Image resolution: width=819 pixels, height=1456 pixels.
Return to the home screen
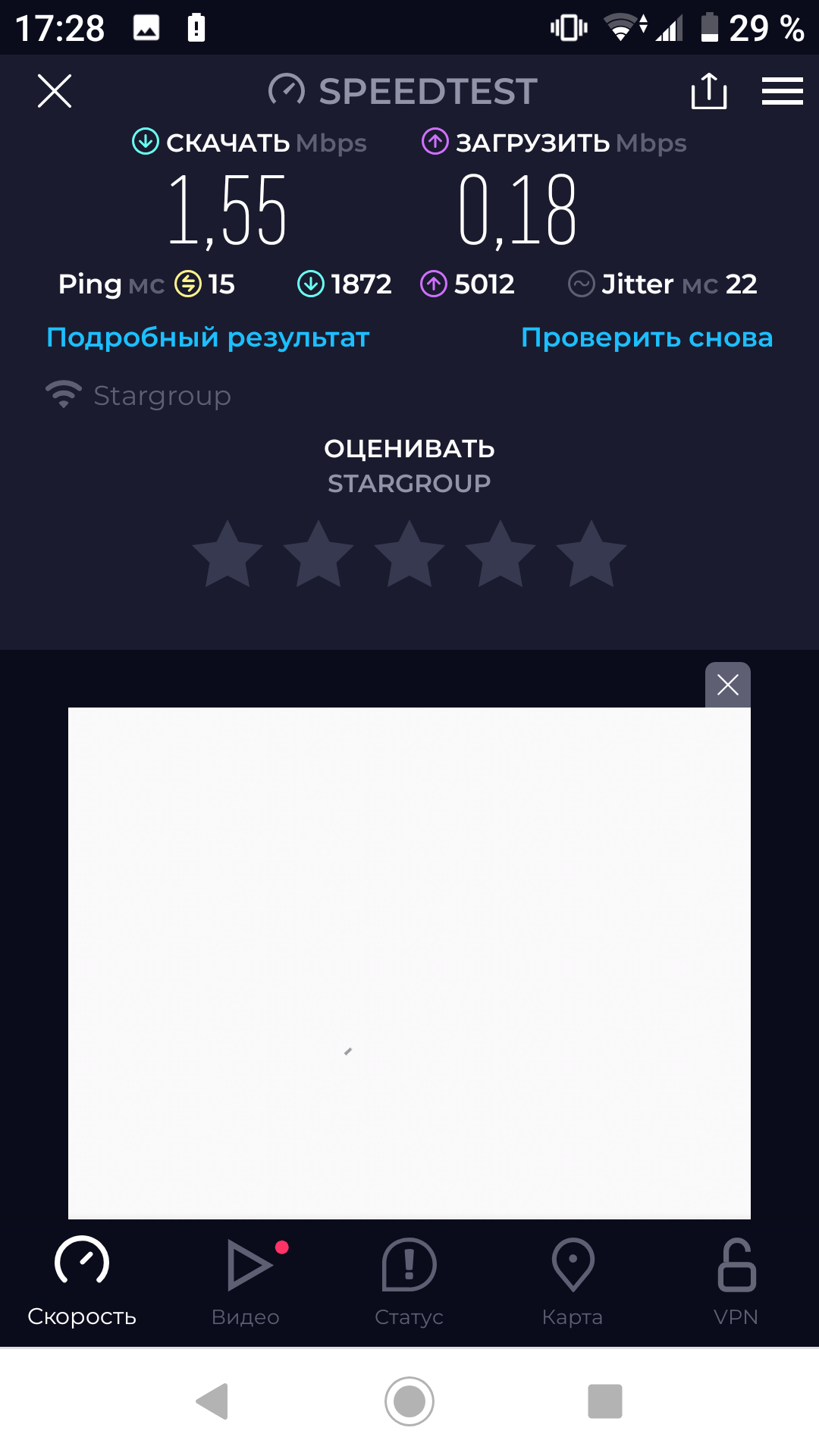pyautogui.click(x=409, y=1401)
